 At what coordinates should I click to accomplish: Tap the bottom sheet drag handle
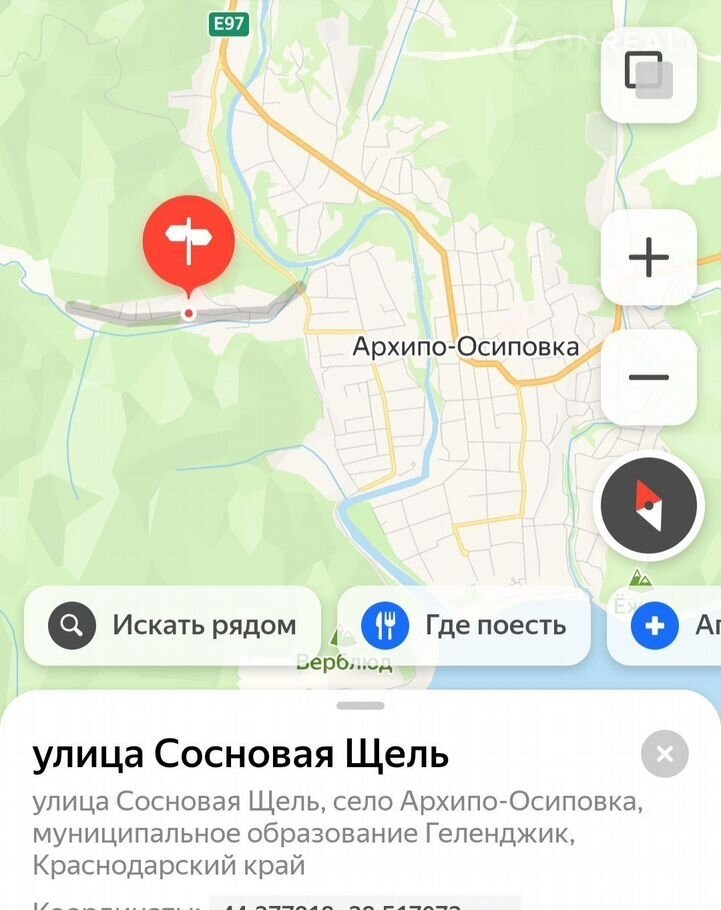click(x=361, y=706)
